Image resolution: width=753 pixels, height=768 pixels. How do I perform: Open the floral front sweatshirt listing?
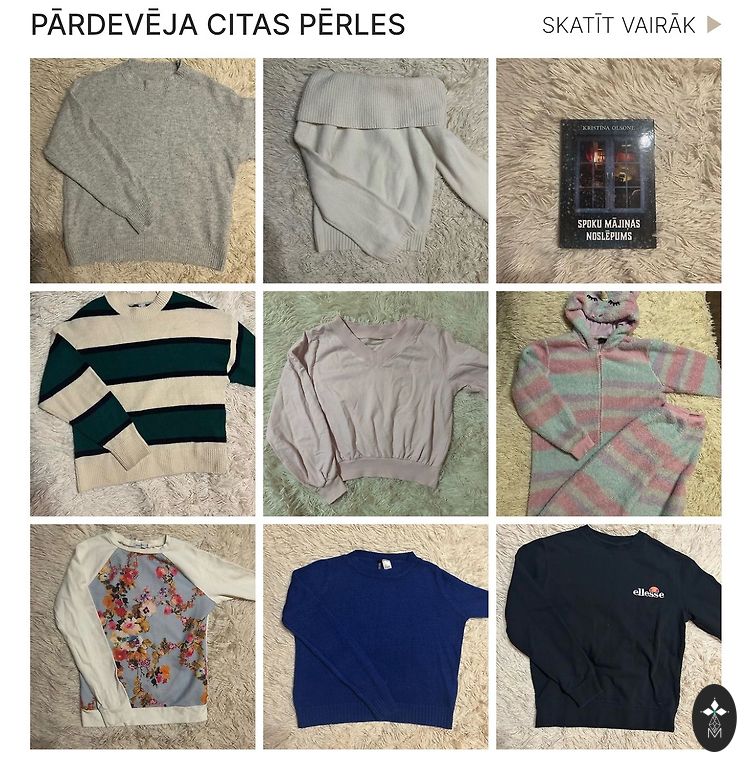pyautogui.click(x=142, y=637)
